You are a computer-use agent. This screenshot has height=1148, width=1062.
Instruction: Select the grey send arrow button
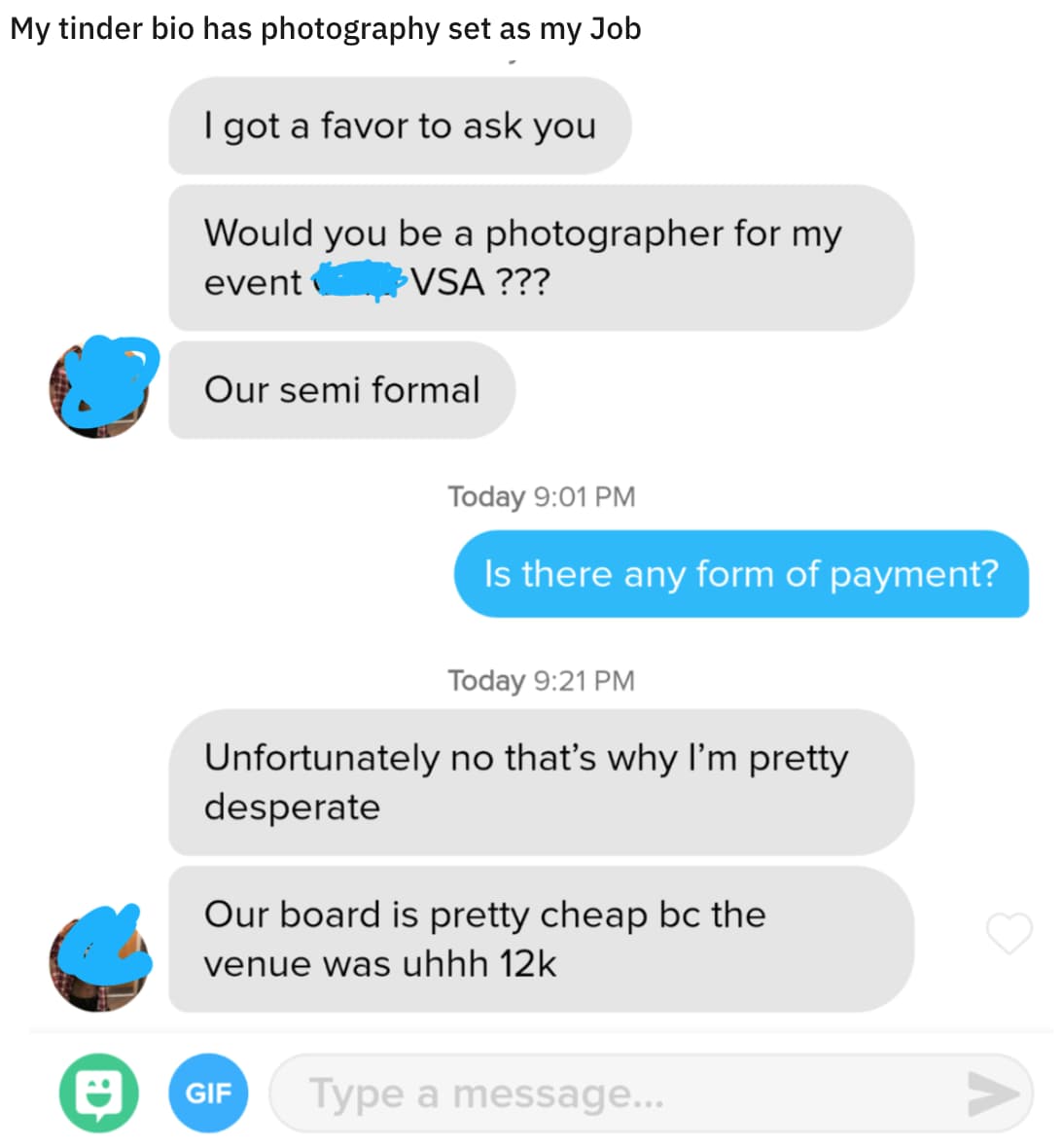click(993, 1094)
